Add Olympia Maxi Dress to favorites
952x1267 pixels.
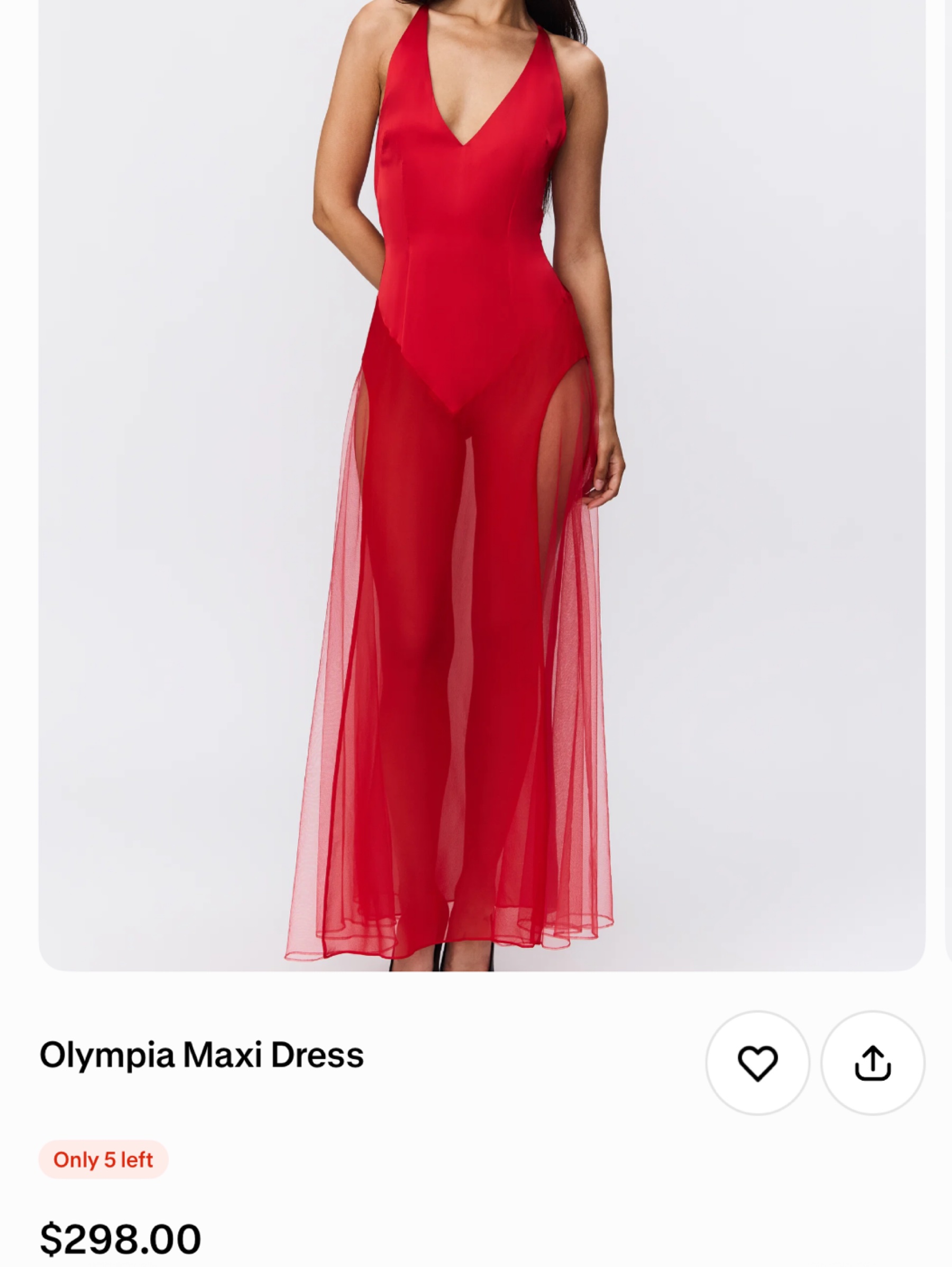pyautogui.click(x=757, y=1062)
